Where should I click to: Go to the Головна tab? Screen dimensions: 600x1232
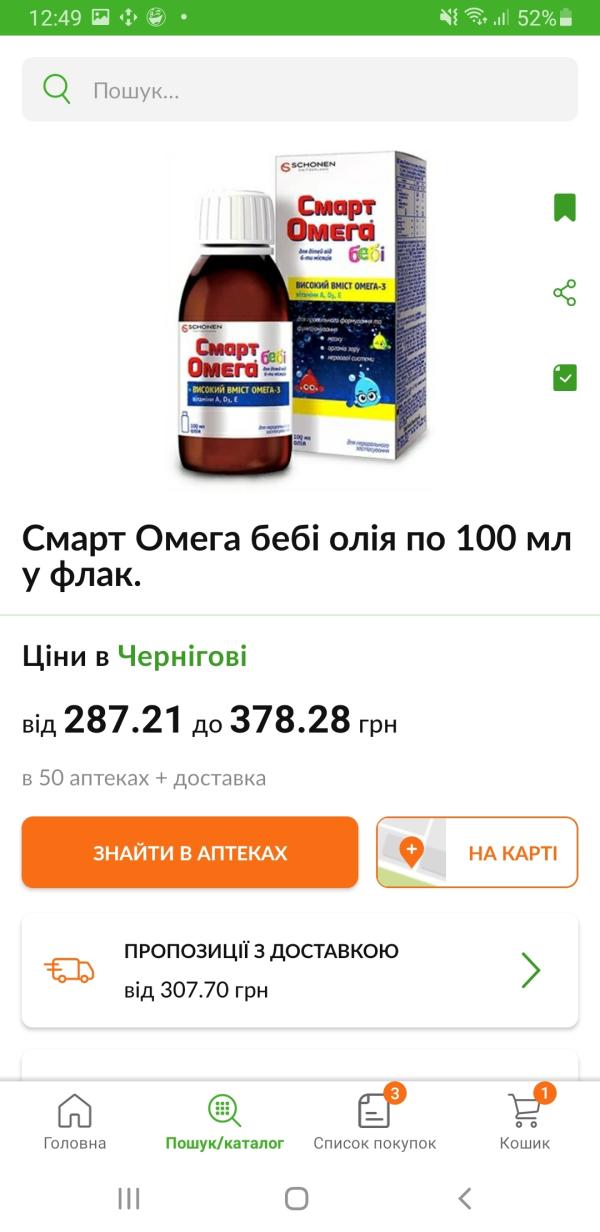[x=75, y=1122]
